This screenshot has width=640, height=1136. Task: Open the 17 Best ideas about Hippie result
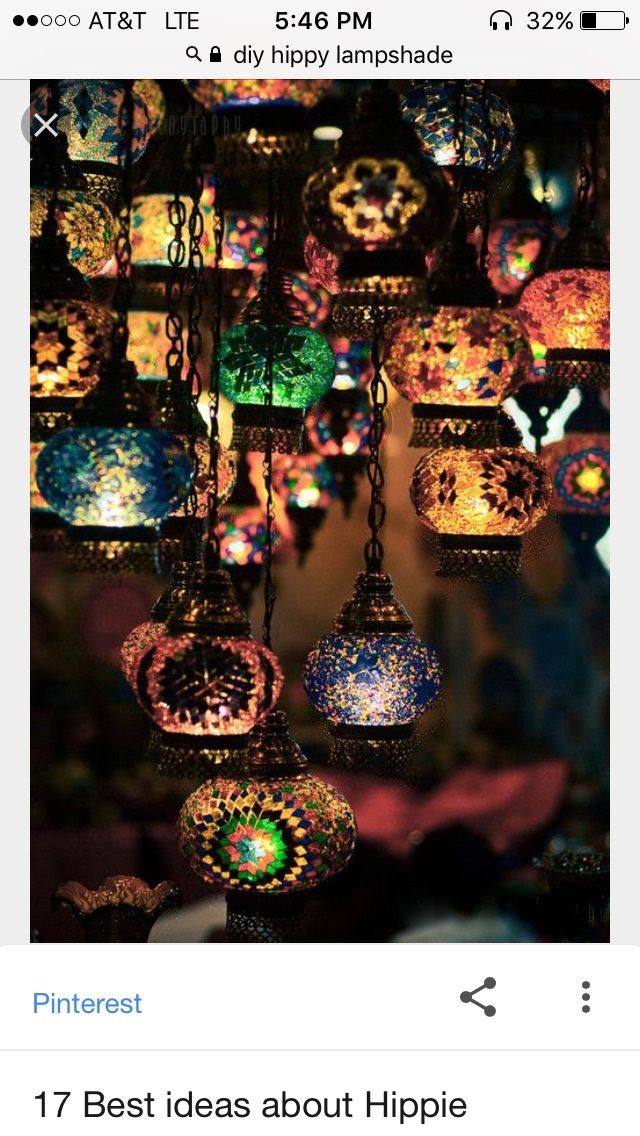coord(250,1106)
